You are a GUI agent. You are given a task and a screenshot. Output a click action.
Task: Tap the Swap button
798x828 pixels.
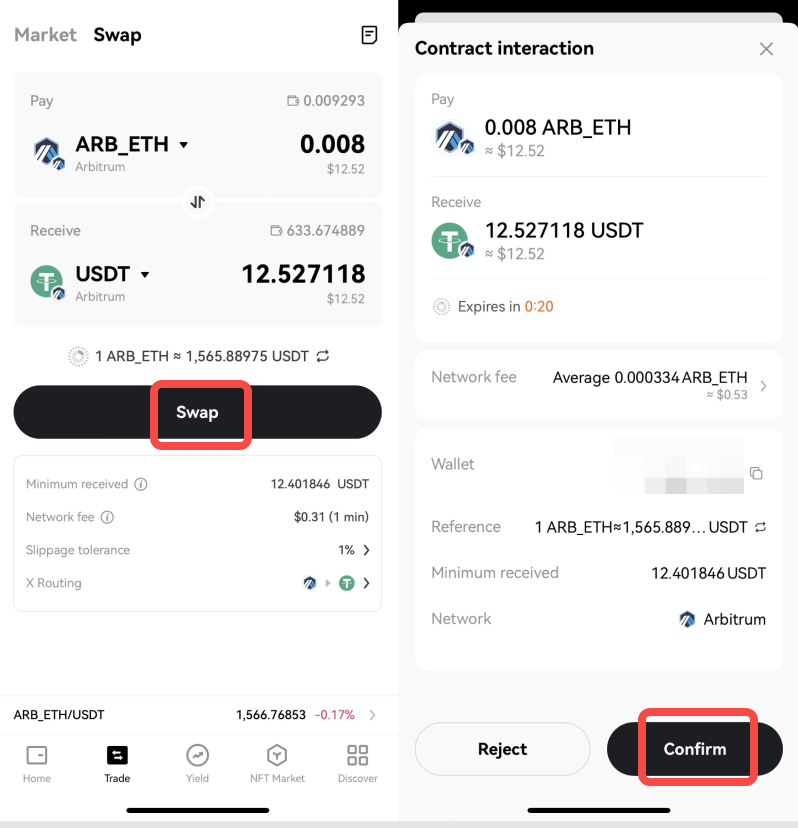pos(198,412)
